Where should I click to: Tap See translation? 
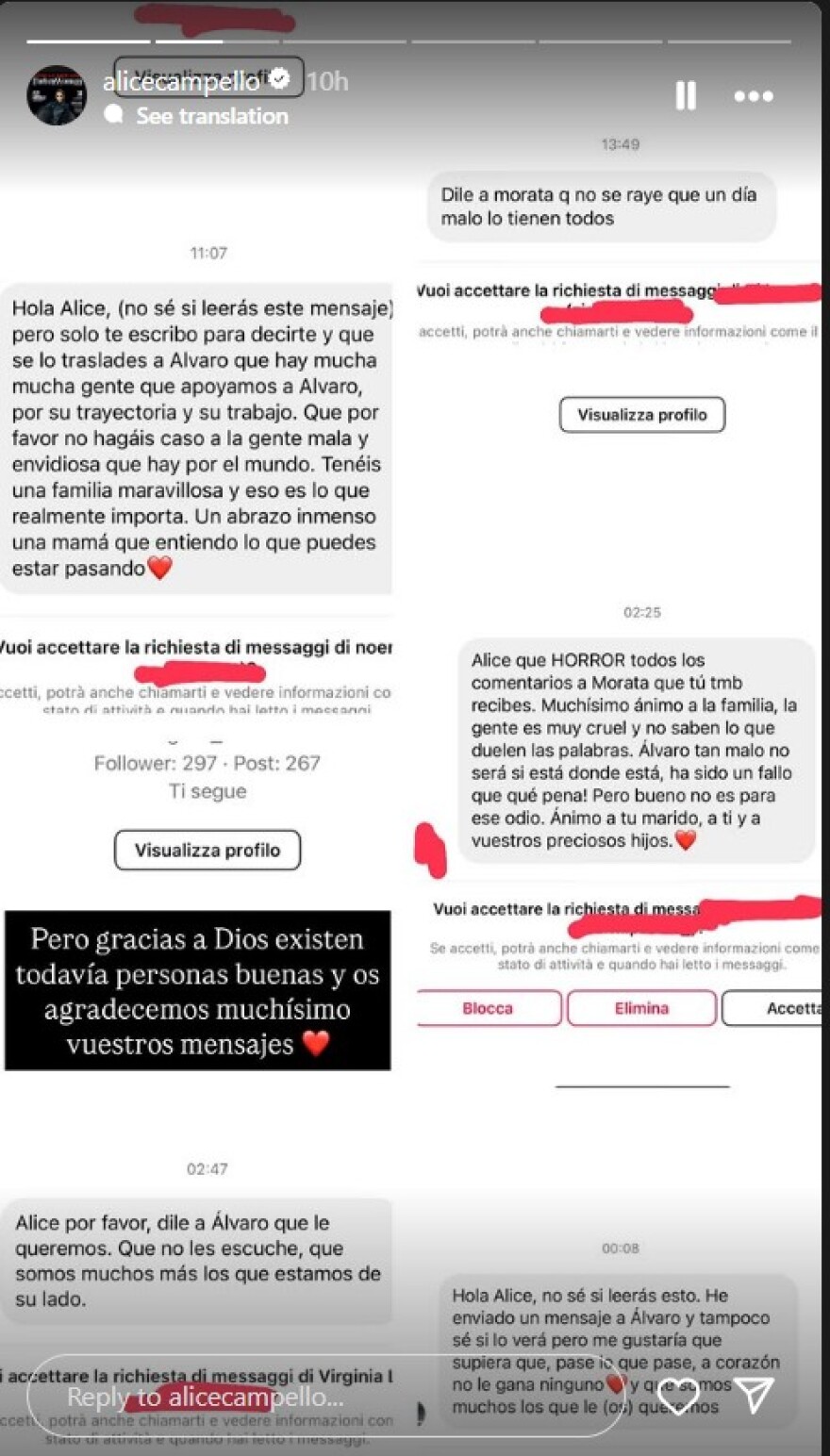[211, 116]
